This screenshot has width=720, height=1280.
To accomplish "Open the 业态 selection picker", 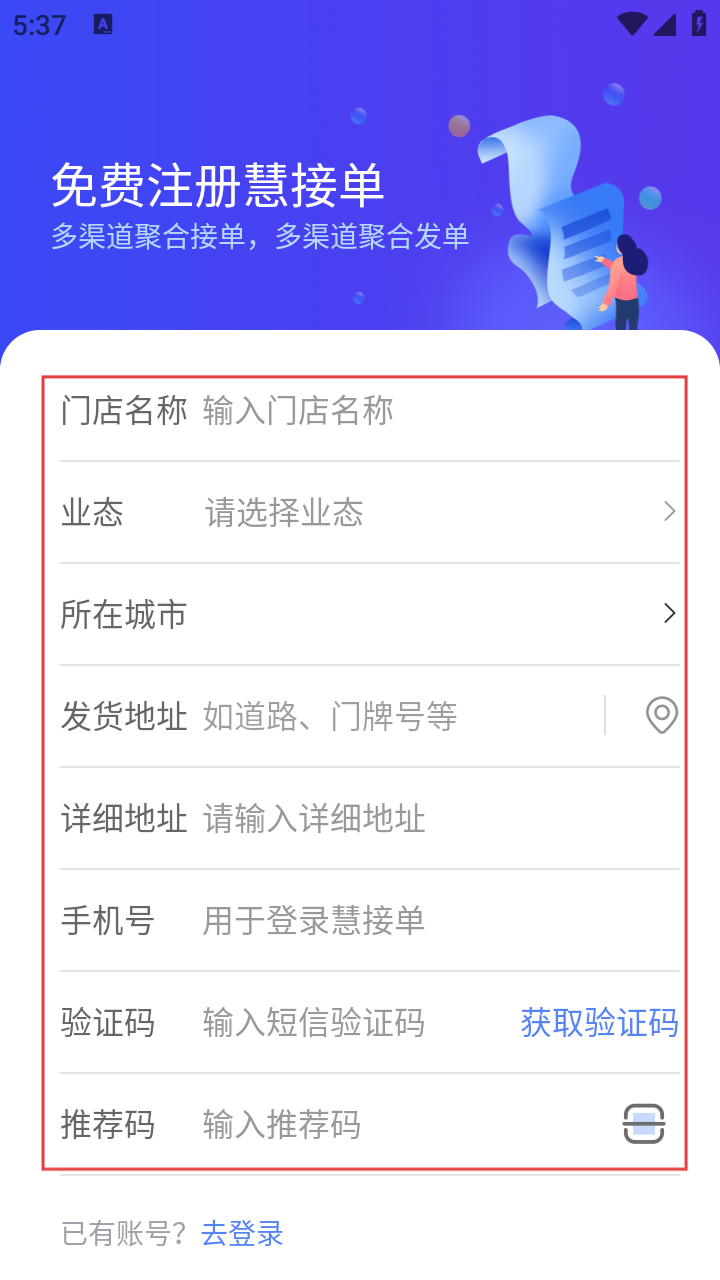I will click(430, 513).
